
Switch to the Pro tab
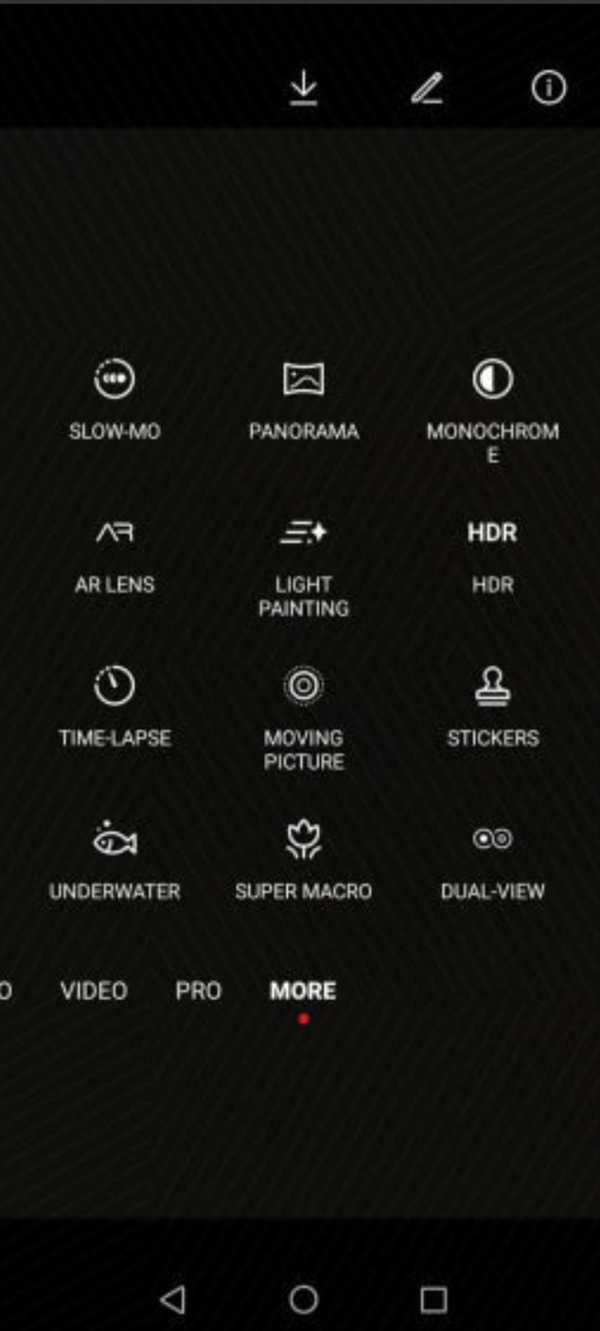[x=198, y=991]
